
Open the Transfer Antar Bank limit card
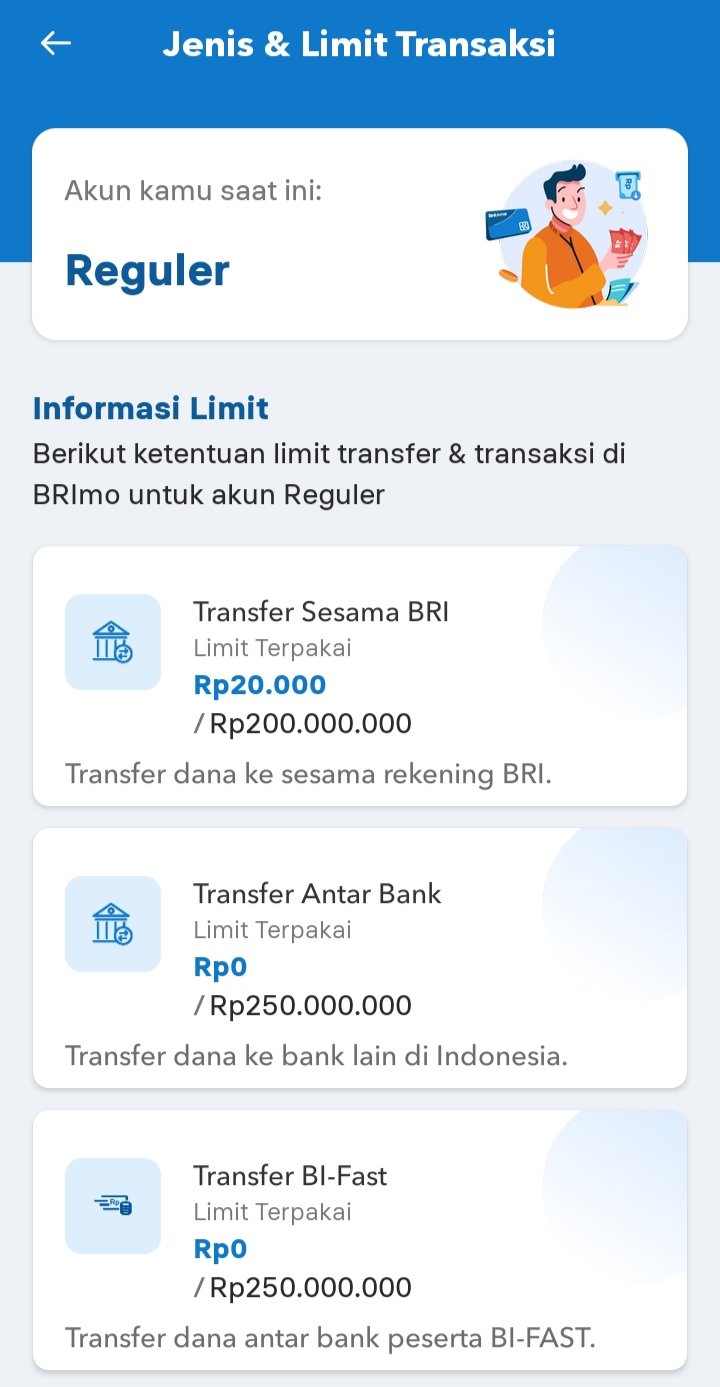tap(360, 955)
